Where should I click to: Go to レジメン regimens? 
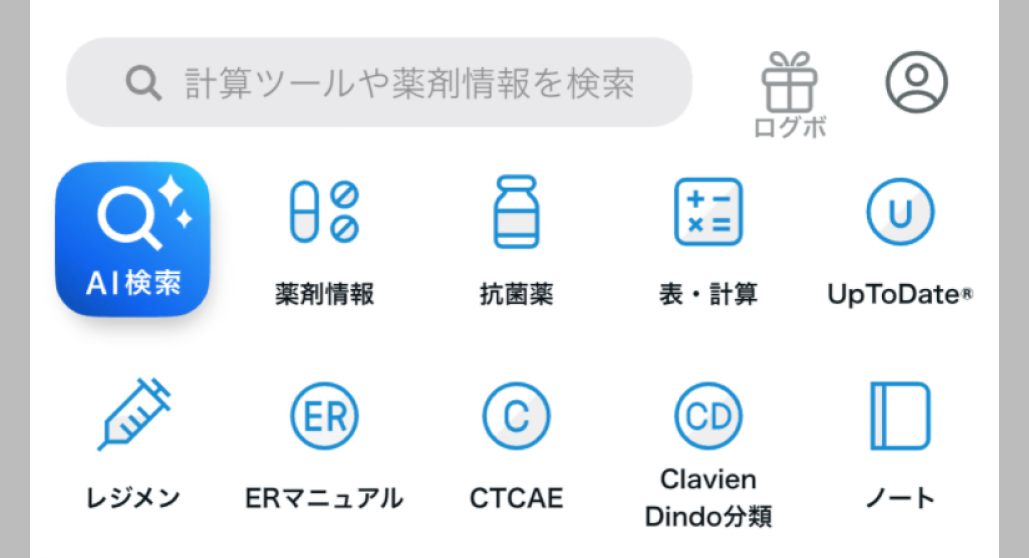coord(133,440)
